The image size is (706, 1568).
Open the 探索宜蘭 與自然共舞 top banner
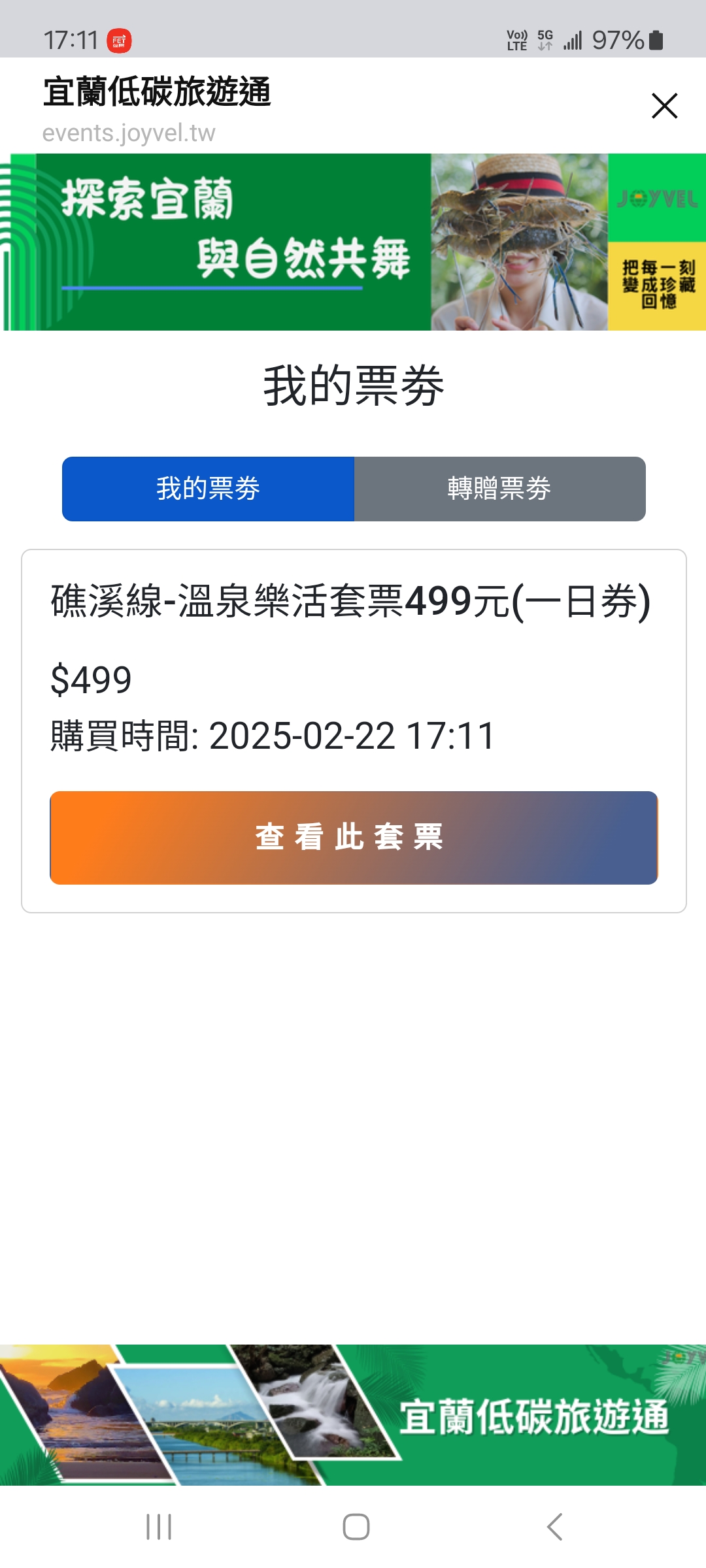pos(353,242)
